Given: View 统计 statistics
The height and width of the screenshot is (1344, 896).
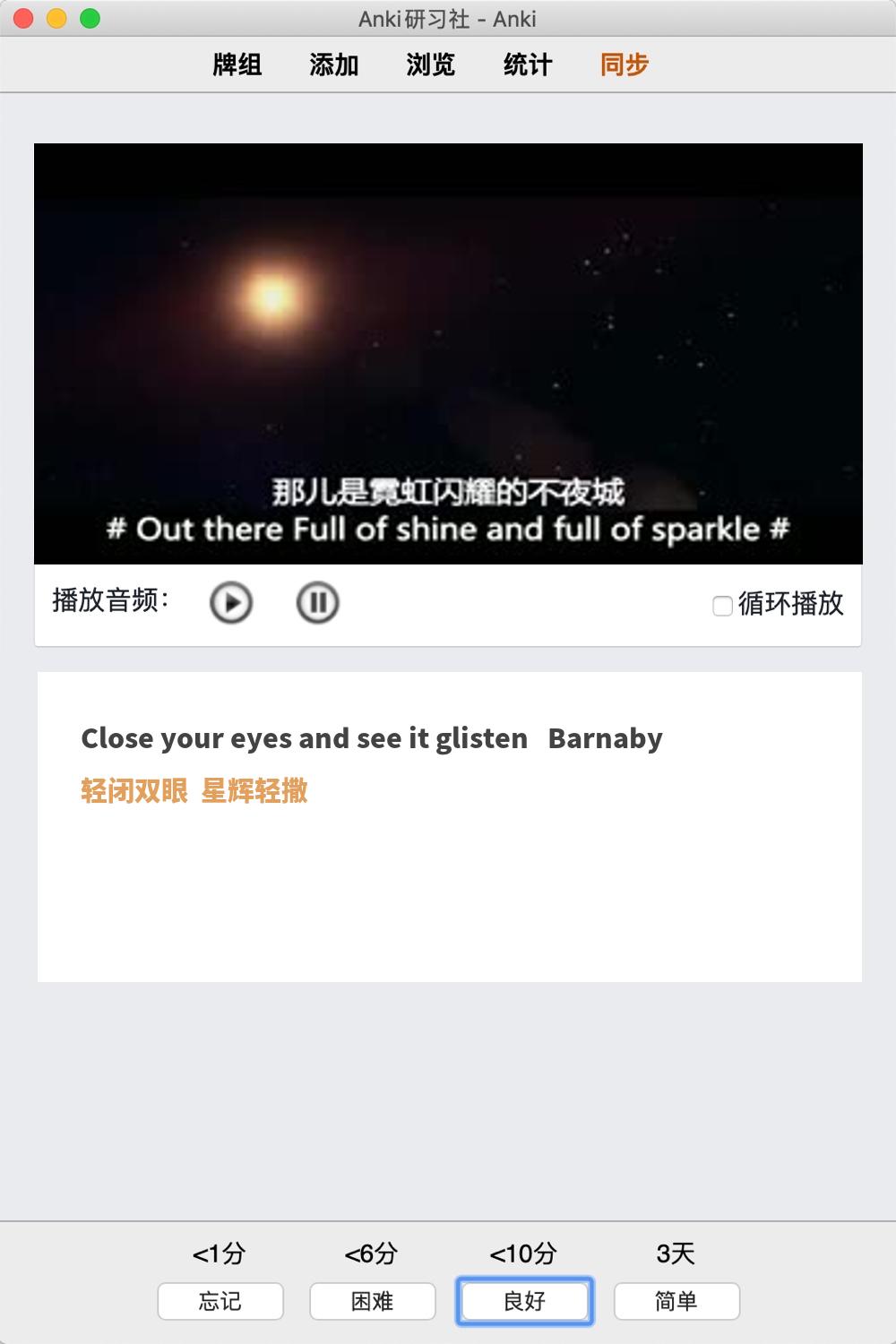Looking at the screenshot, I should click(x=528, y=65).
